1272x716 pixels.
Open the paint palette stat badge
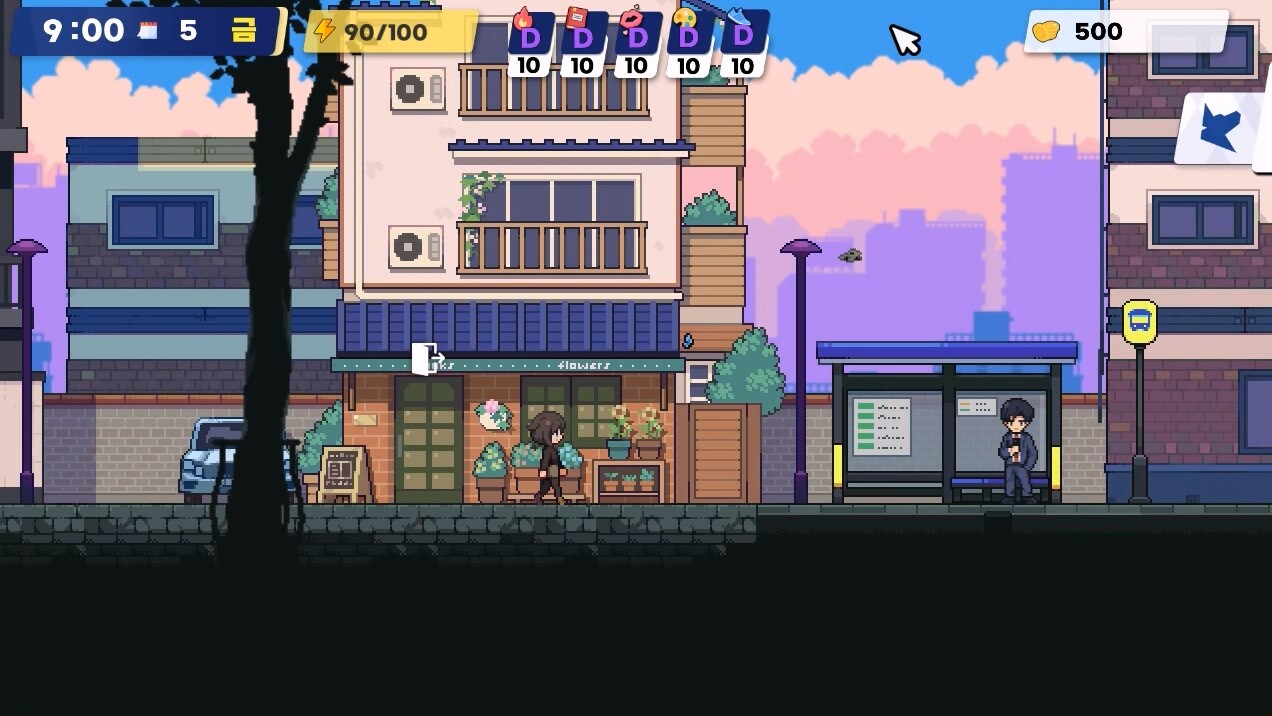(689, 40)
